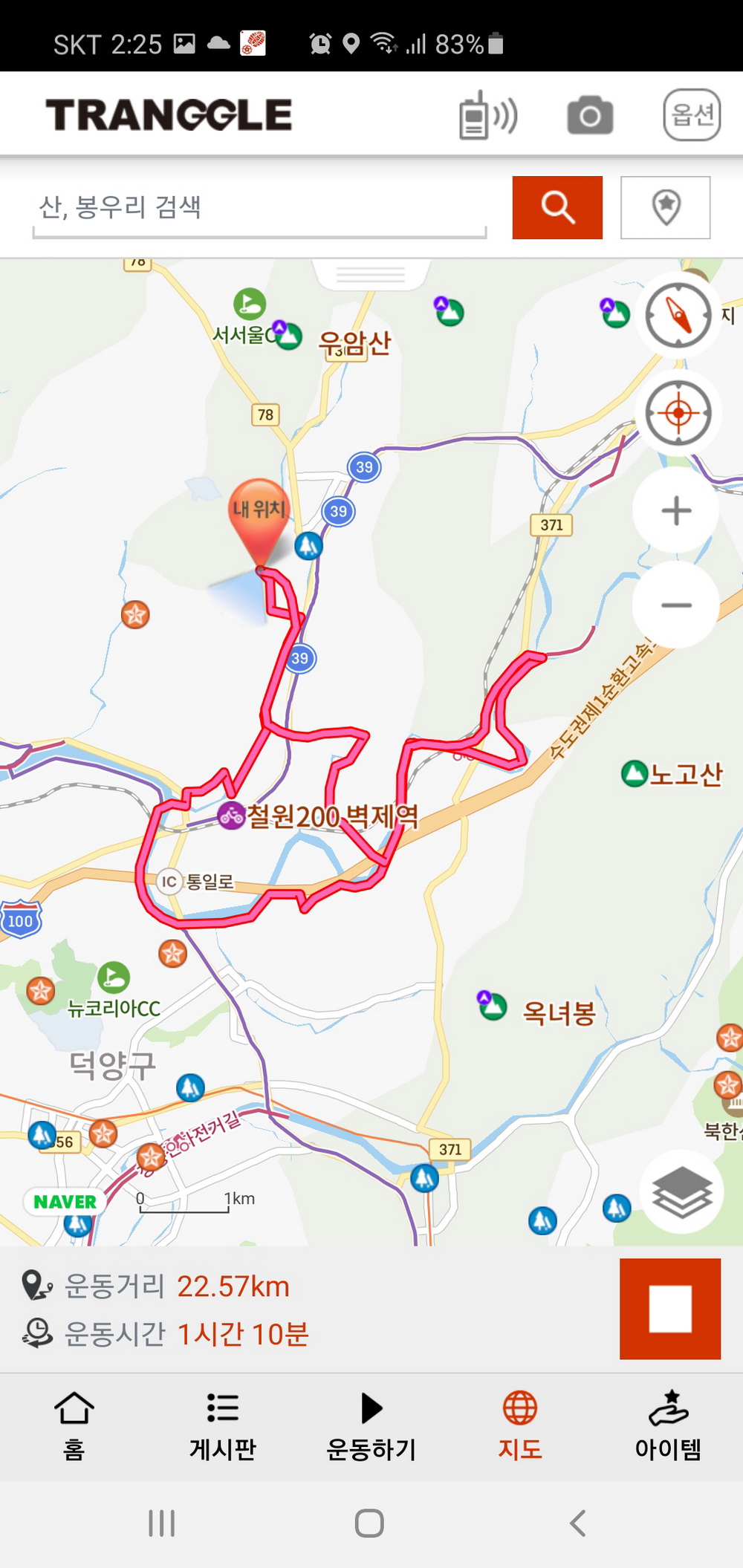Tap the red search button
Image resolution: width=743 pixels, height=1568 pixels.
[557, 207]
